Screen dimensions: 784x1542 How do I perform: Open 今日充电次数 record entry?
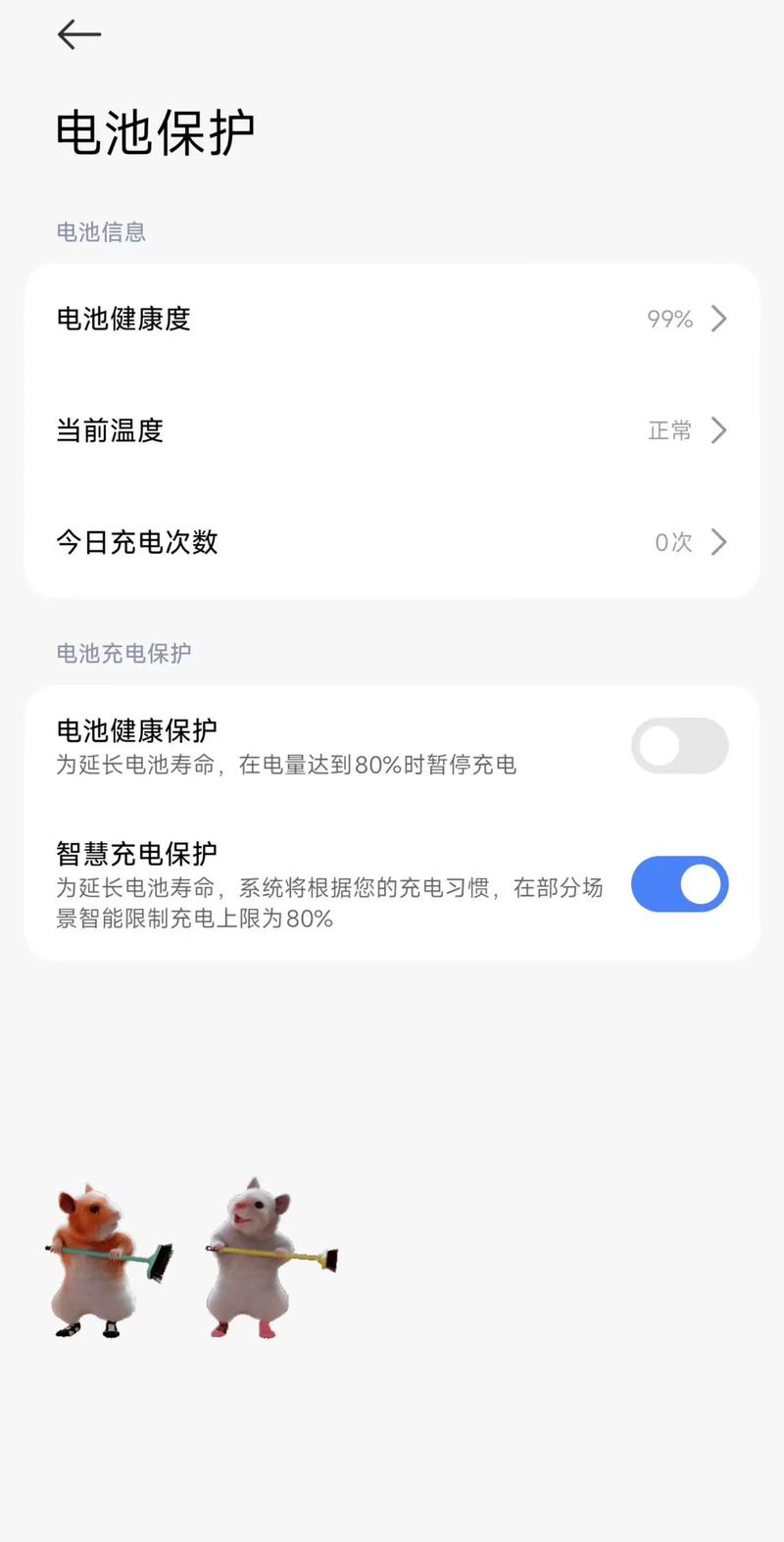(x=136, y=542)
